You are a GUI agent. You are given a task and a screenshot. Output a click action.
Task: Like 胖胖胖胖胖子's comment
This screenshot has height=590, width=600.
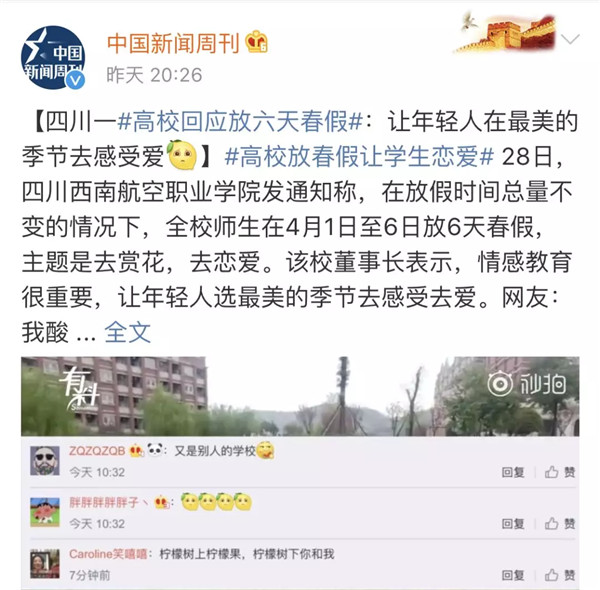coord(562,523)
